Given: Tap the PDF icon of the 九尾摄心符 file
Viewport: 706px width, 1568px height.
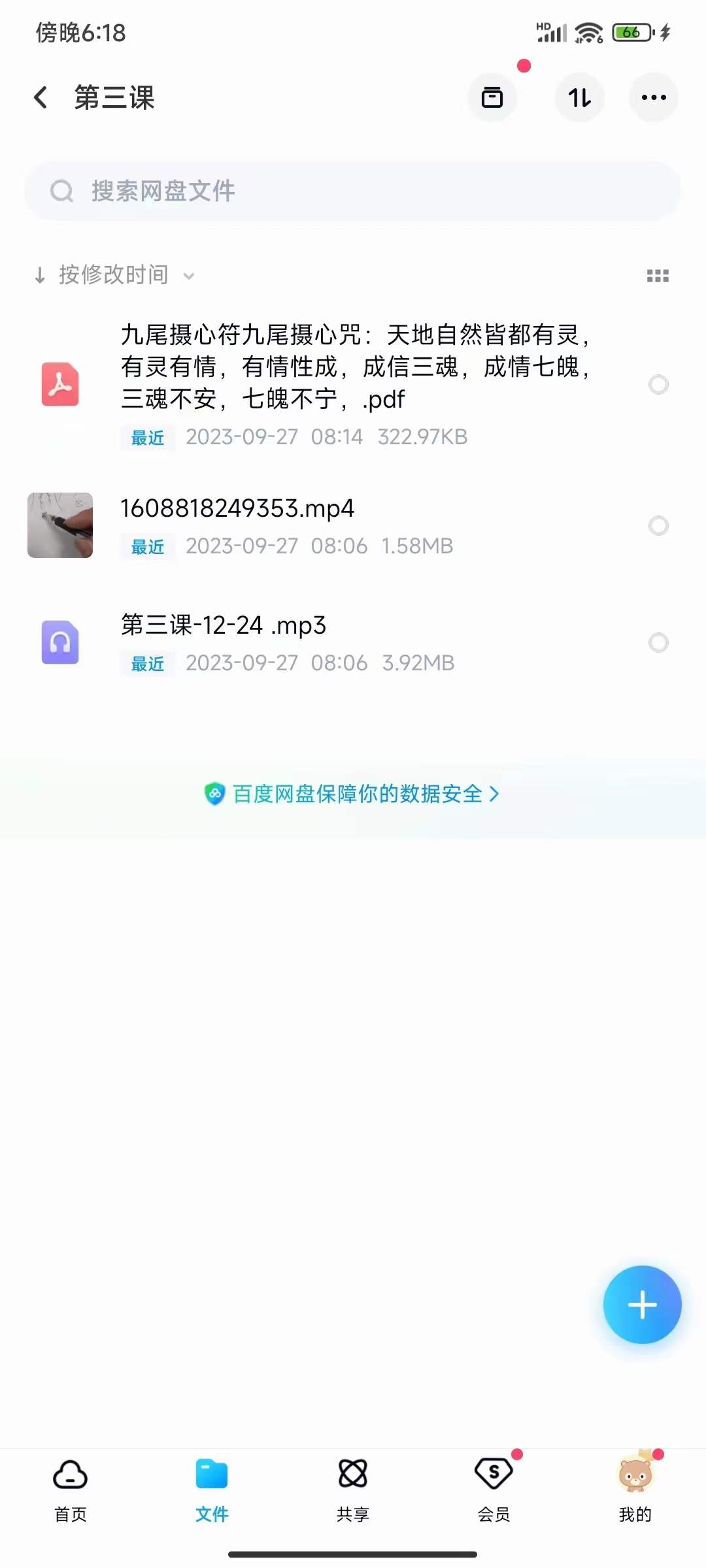Looking at the screenshot, I should pos(60,384).
